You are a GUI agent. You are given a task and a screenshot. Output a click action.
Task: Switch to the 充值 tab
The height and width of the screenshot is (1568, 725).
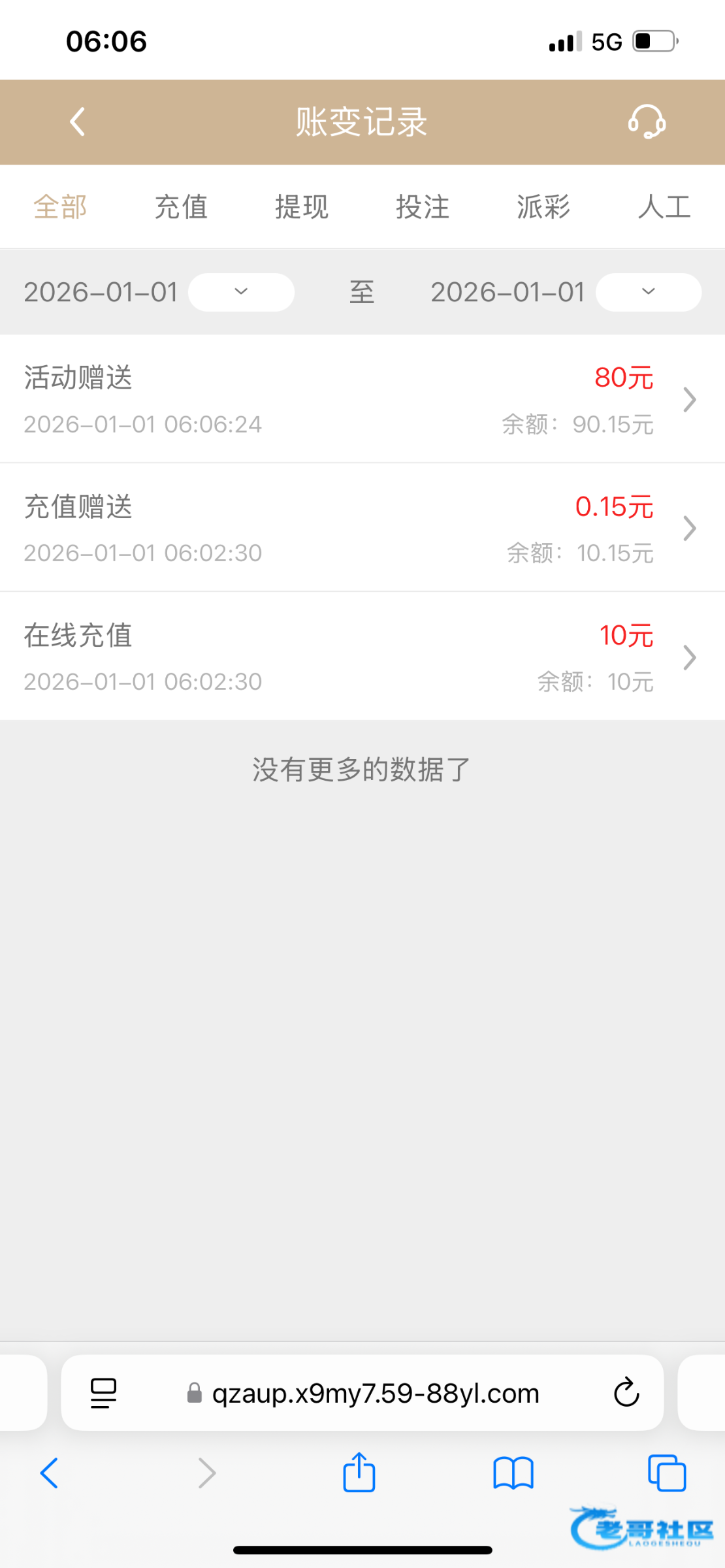[x=181, y=207]
